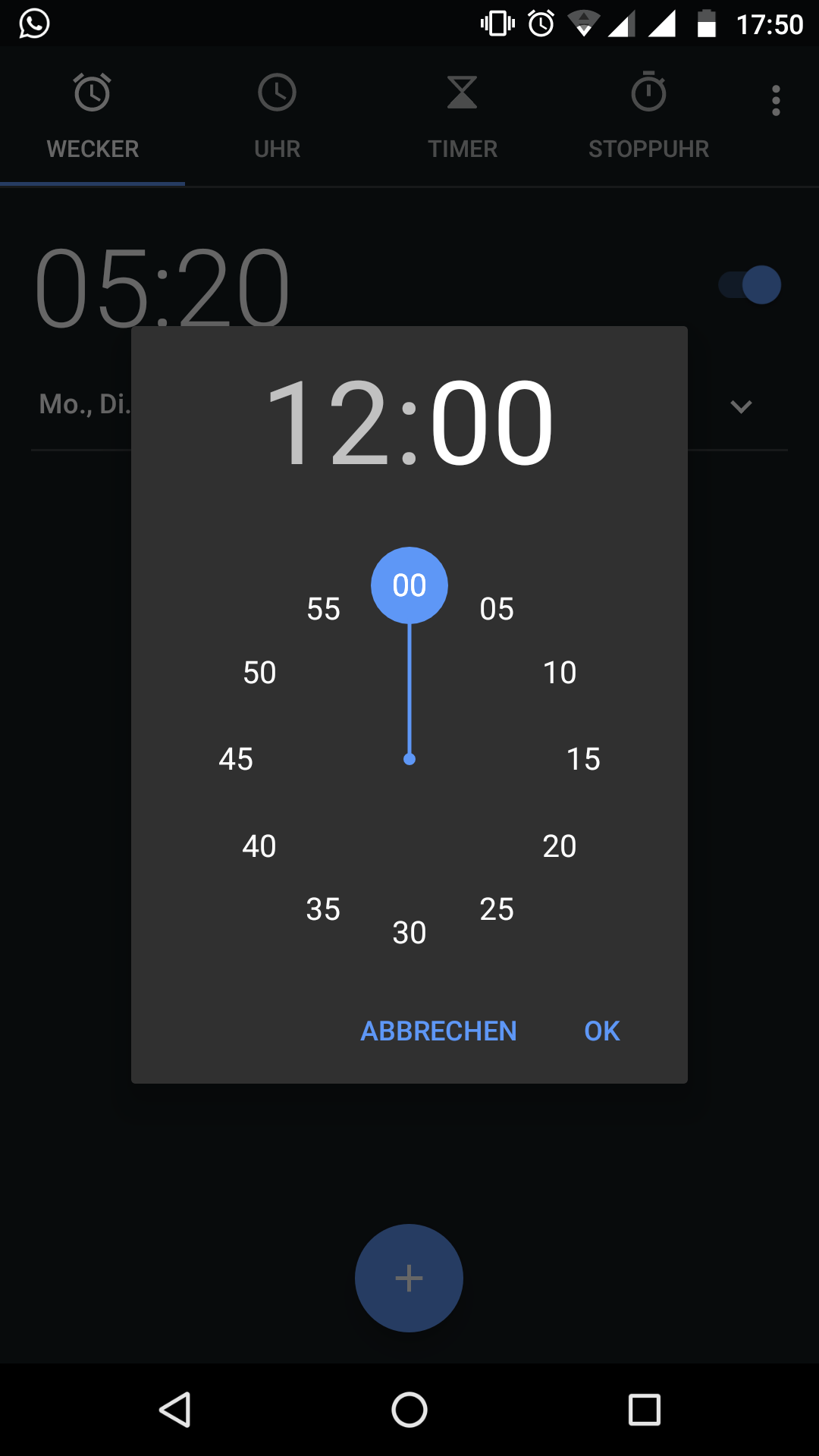Screen dimensions: 819x1456
Task: Go to the home screen
Action: click(x=409, y=1410)
